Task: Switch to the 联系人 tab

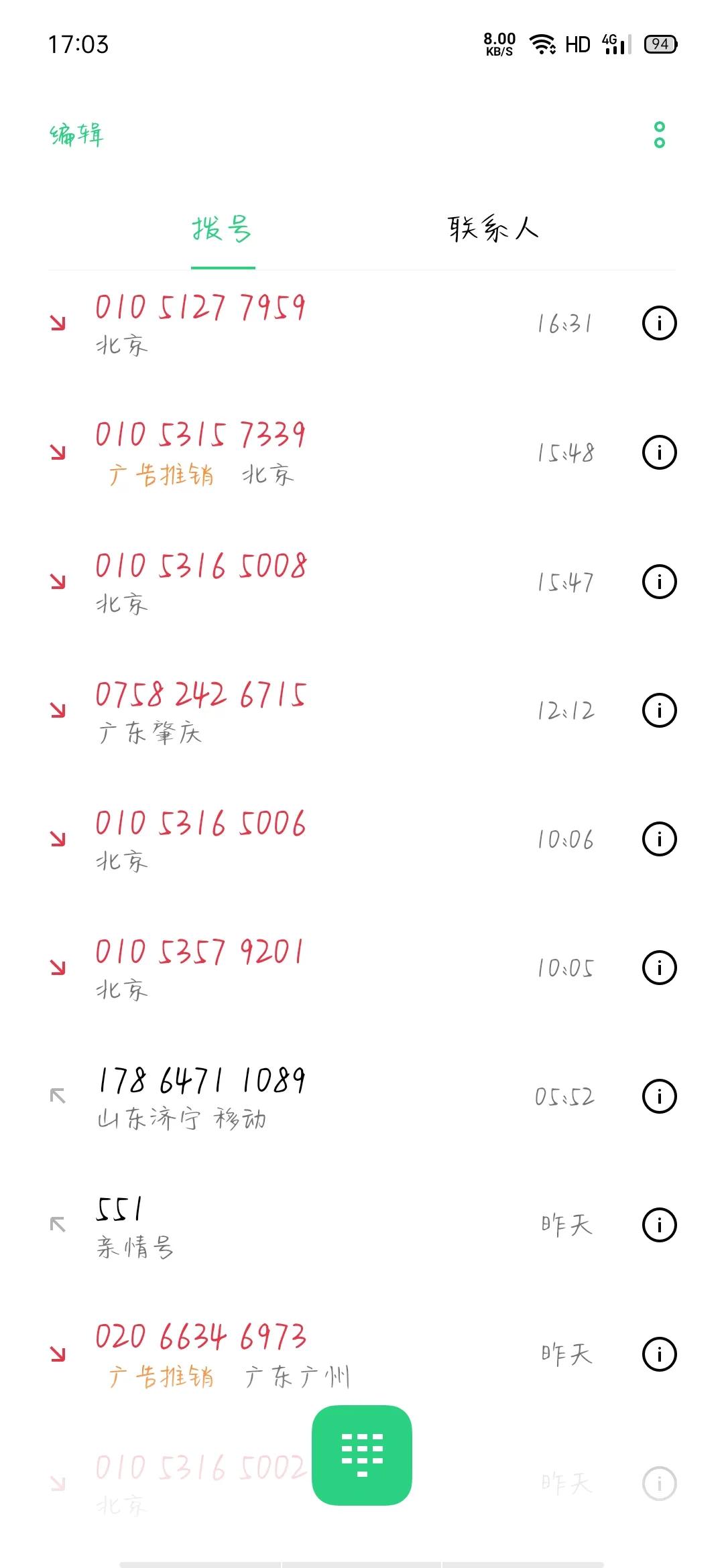Action: pos(493,229)
